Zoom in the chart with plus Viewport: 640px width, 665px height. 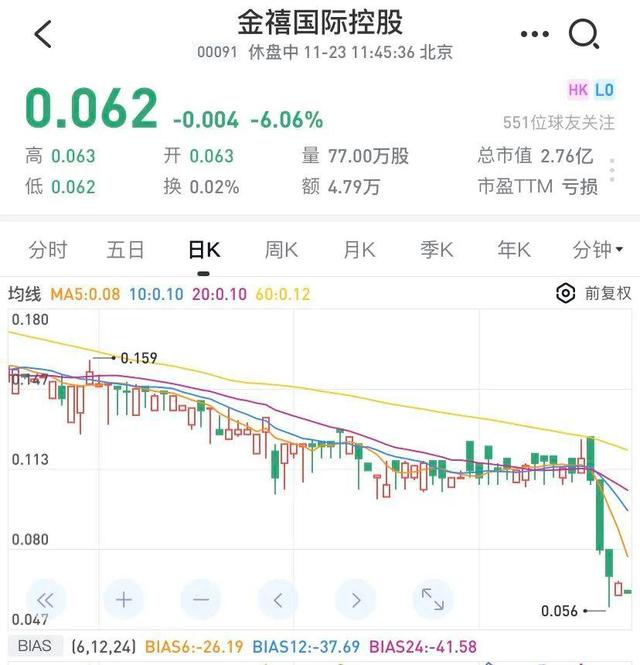click(124, 600)
